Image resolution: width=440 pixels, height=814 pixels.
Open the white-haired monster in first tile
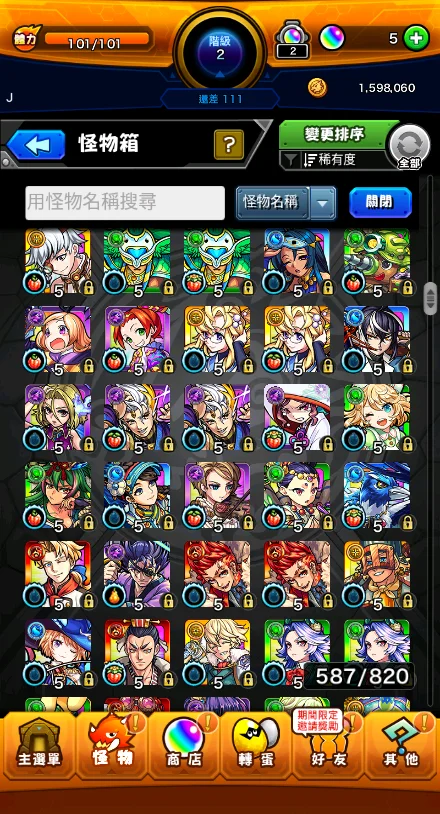click(58, 263)
